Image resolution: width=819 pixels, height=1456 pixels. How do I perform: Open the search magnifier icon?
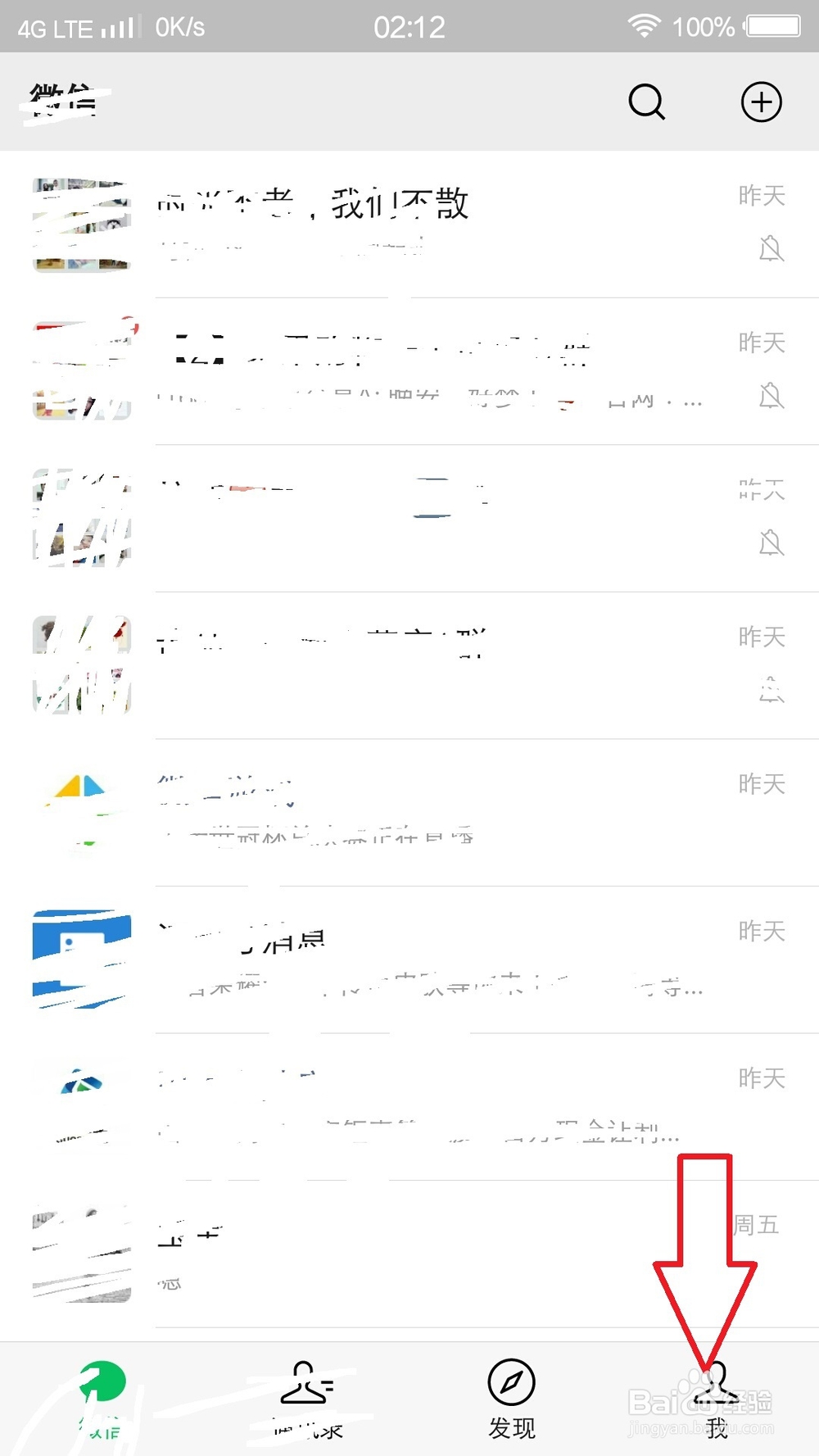click(646, 102)
